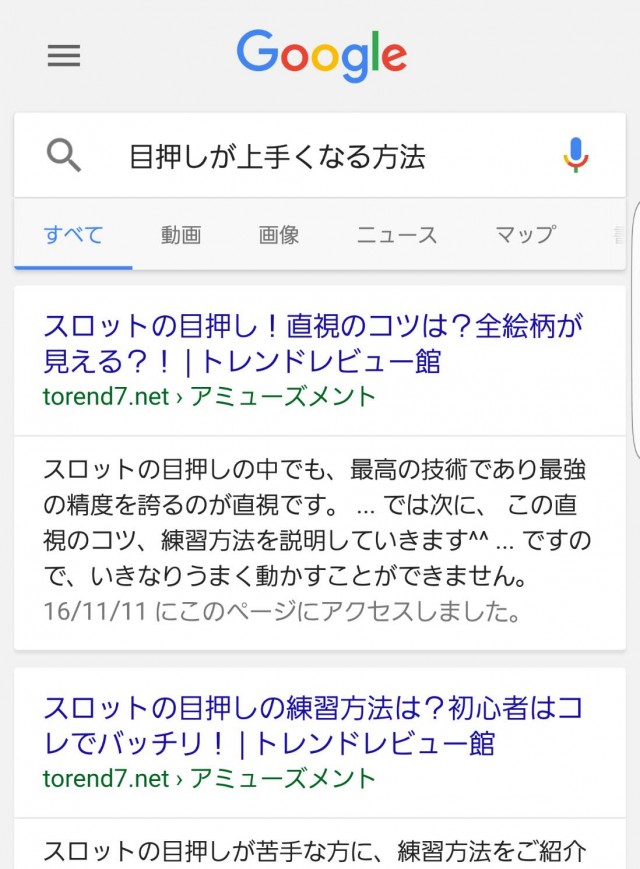Tap the search field with 目押しが上手くなる方法
The width and height of the screenshot is (640, 869).
(300, 156)
